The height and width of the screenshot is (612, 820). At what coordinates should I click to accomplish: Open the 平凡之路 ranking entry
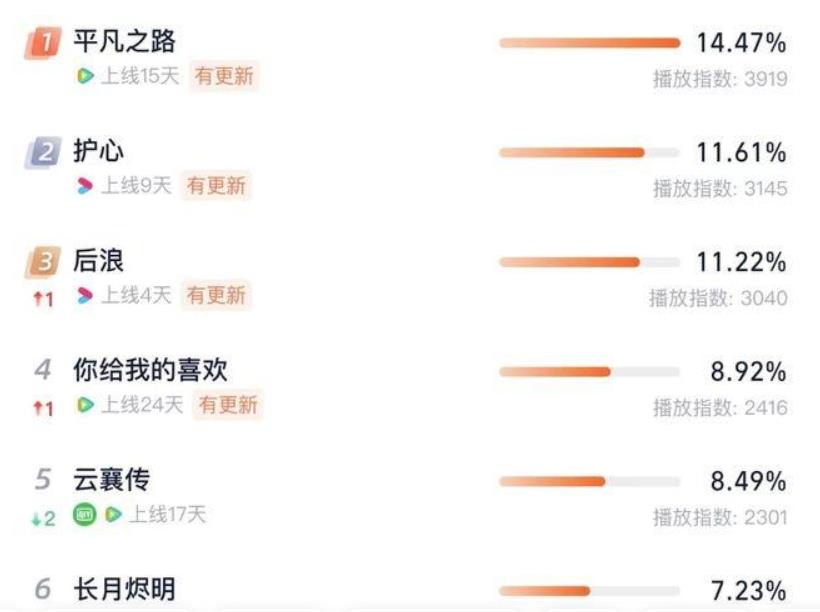click(x=125, y=42)
